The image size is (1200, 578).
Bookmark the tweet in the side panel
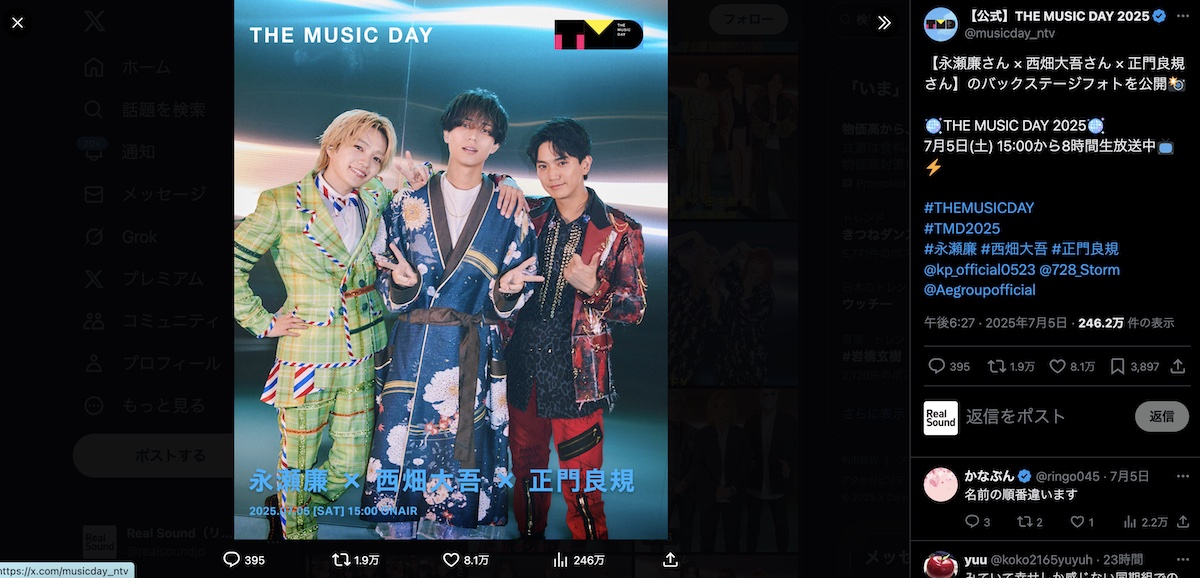tap(1117, 367)
